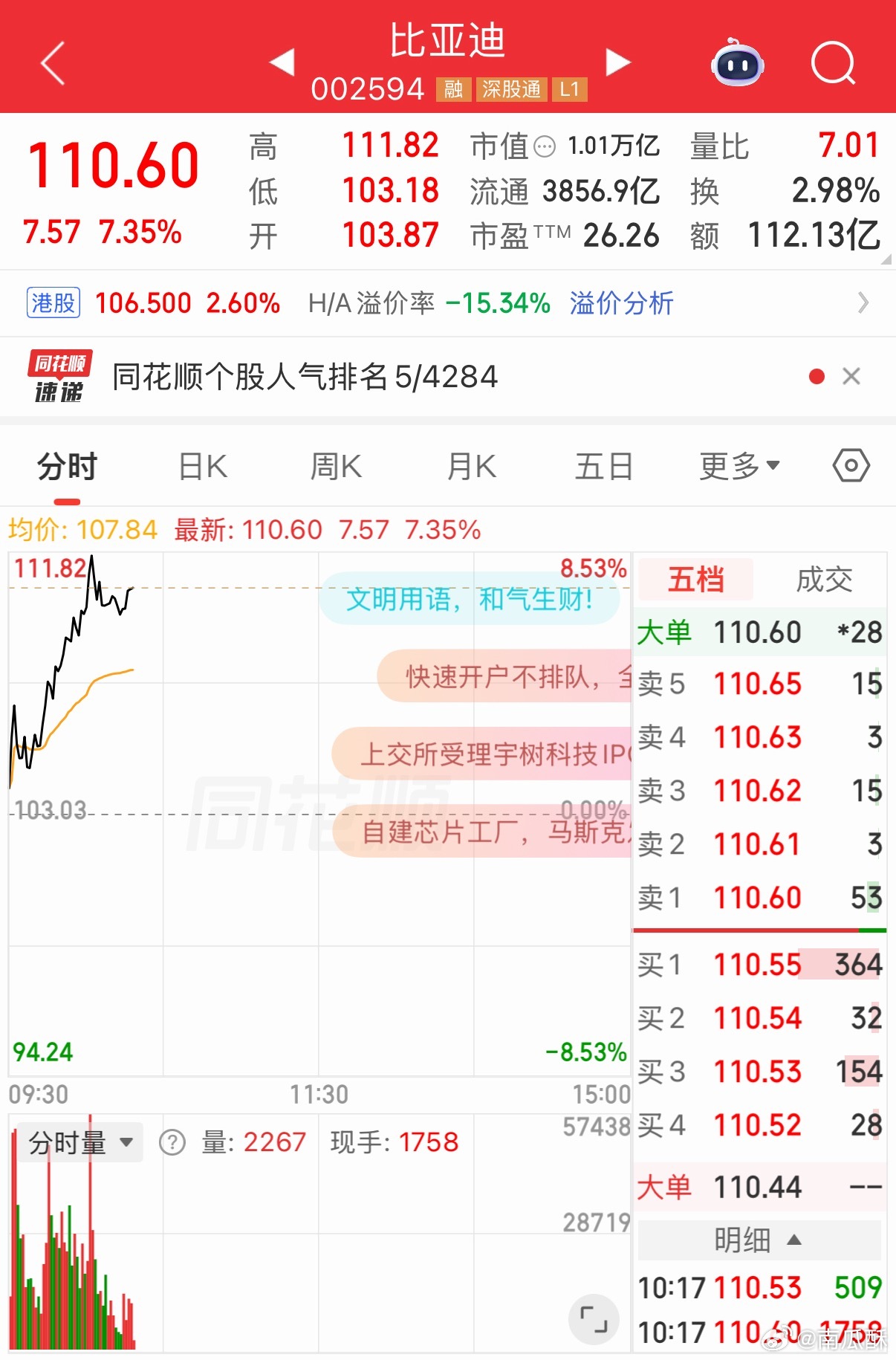This screenshot has height=1360, width=896.
Task: Switch to the 成交 tab
Action: pos(822,580)
